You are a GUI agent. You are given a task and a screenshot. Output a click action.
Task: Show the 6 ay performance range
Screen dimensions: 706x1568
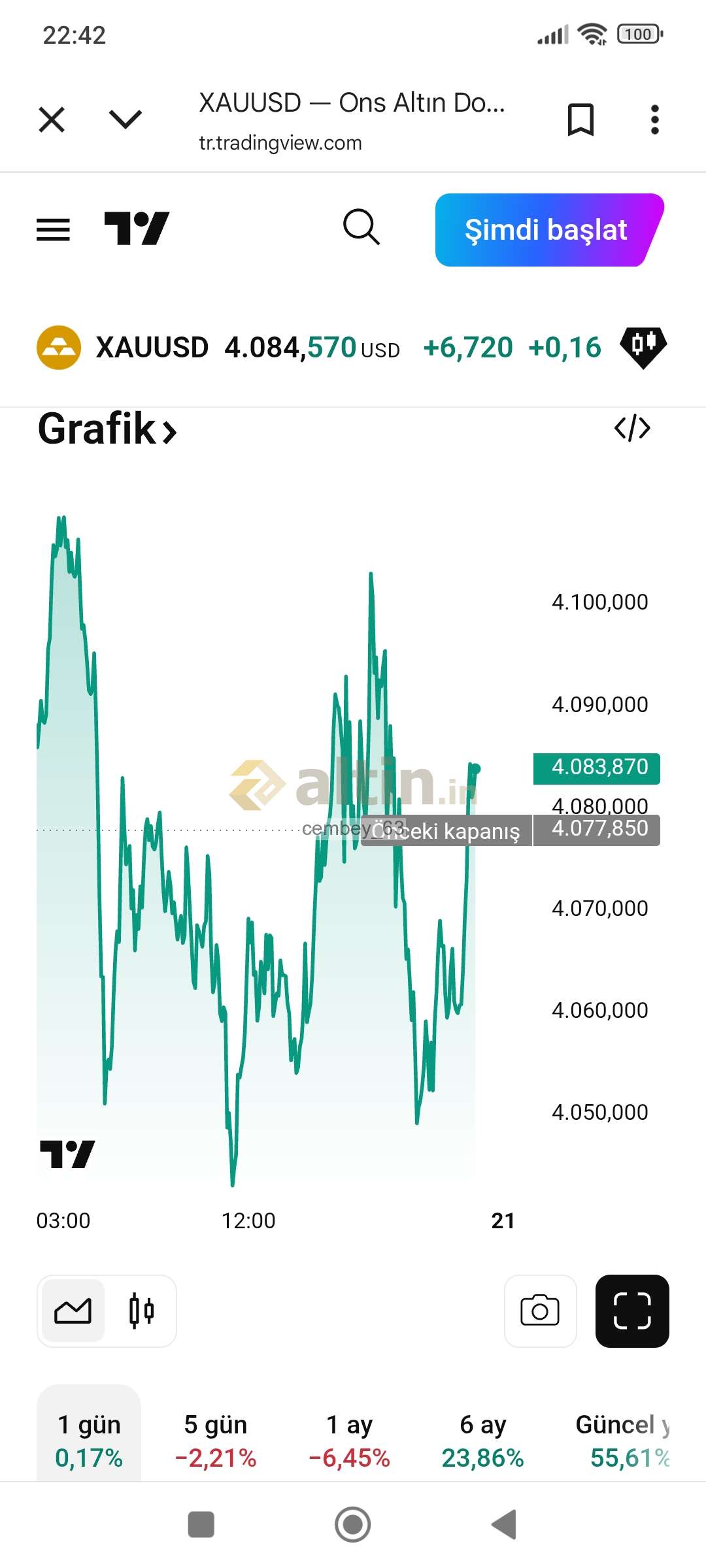pyautogui.click(x=482, y=1440)
